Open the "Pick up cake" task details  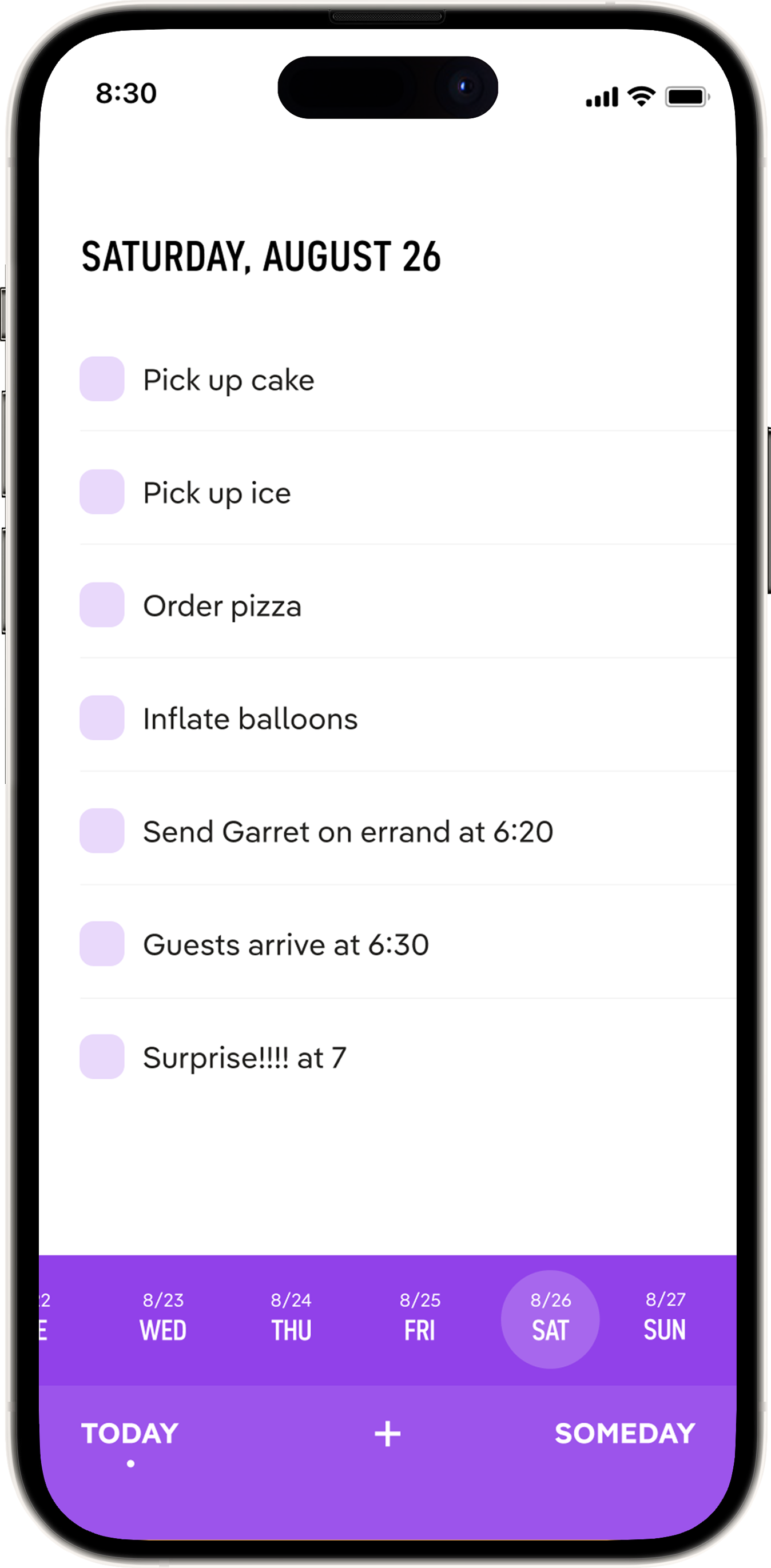coord(229,379)
